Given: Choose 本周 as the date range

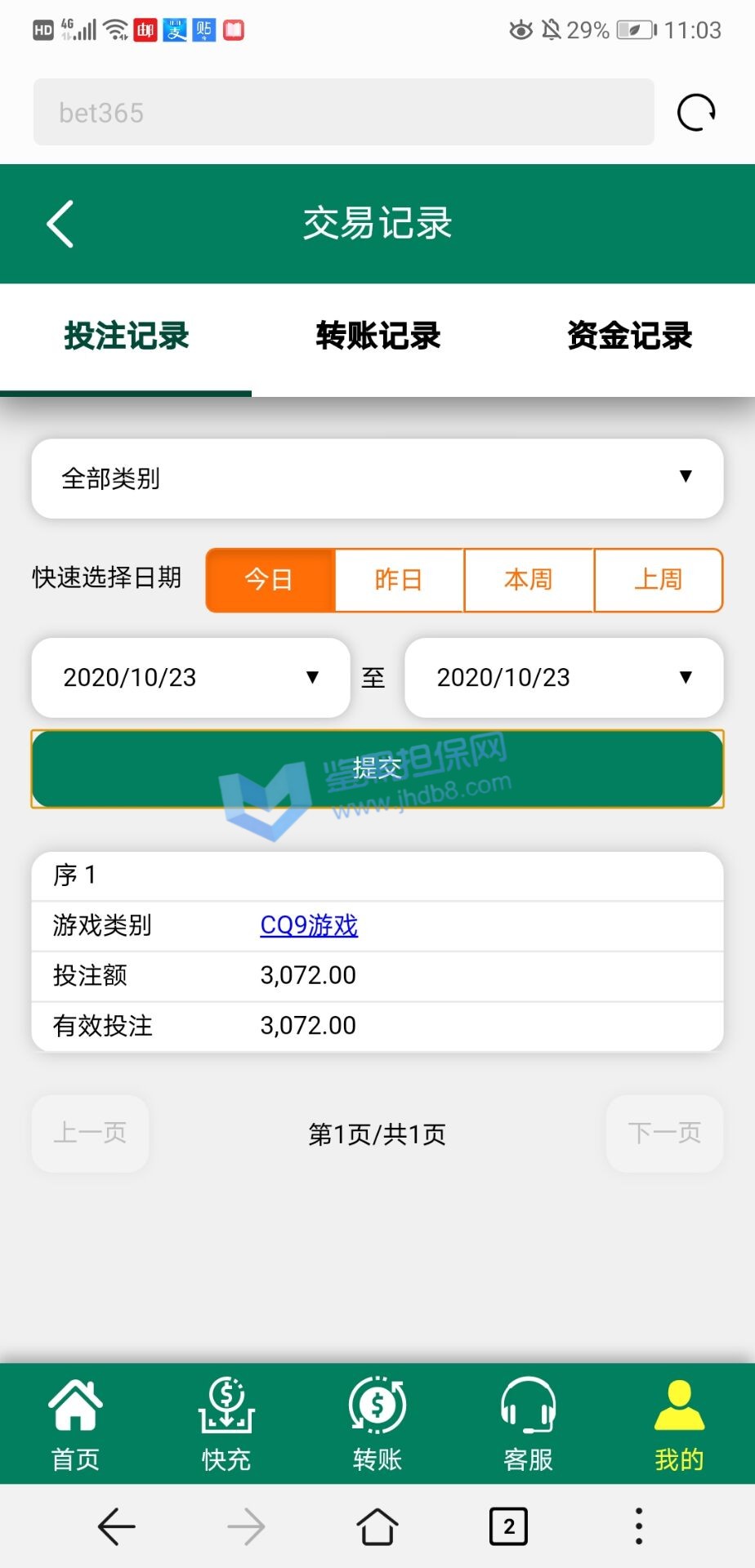Looking at the screenshot, I should coord(529,580).
